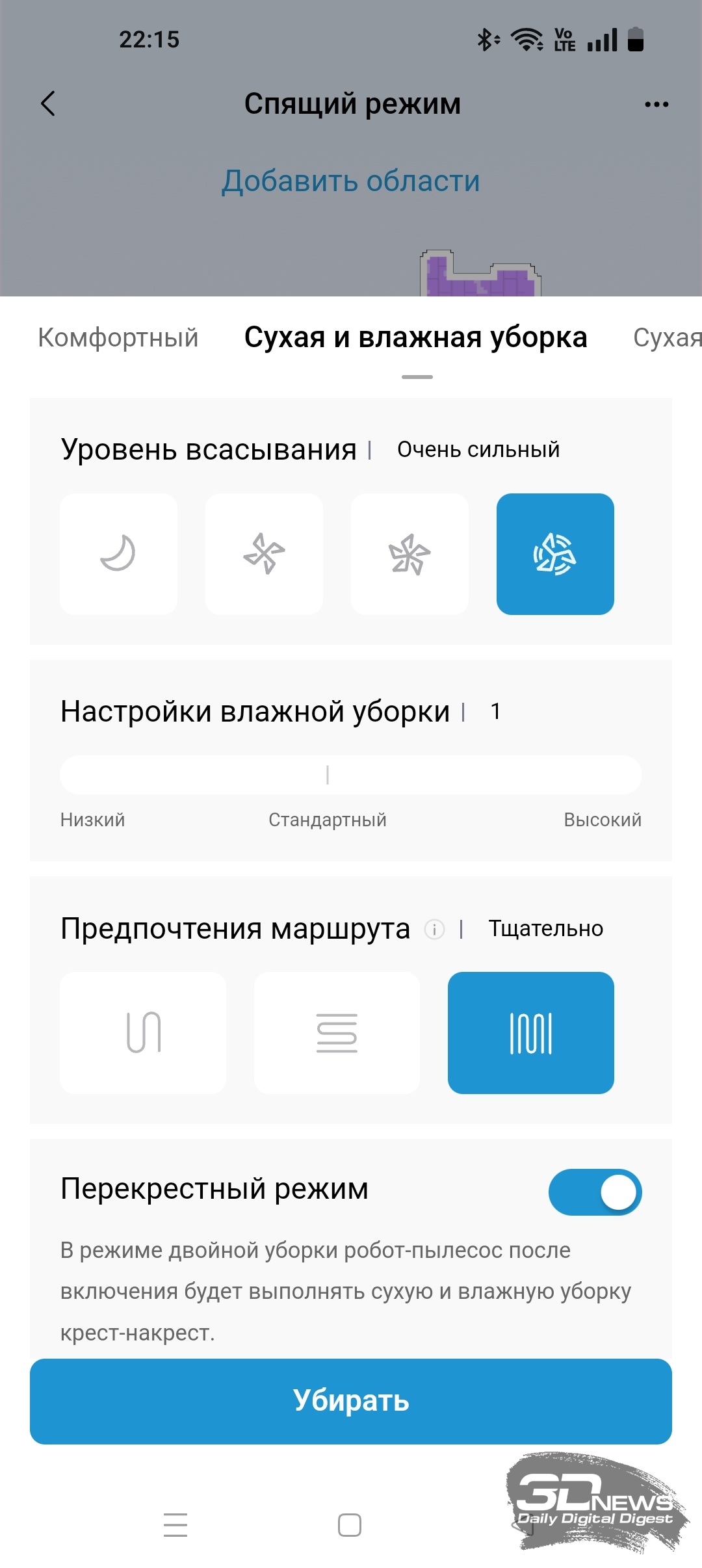
Task: Go back using the header arrow
Action: point(48,103)
